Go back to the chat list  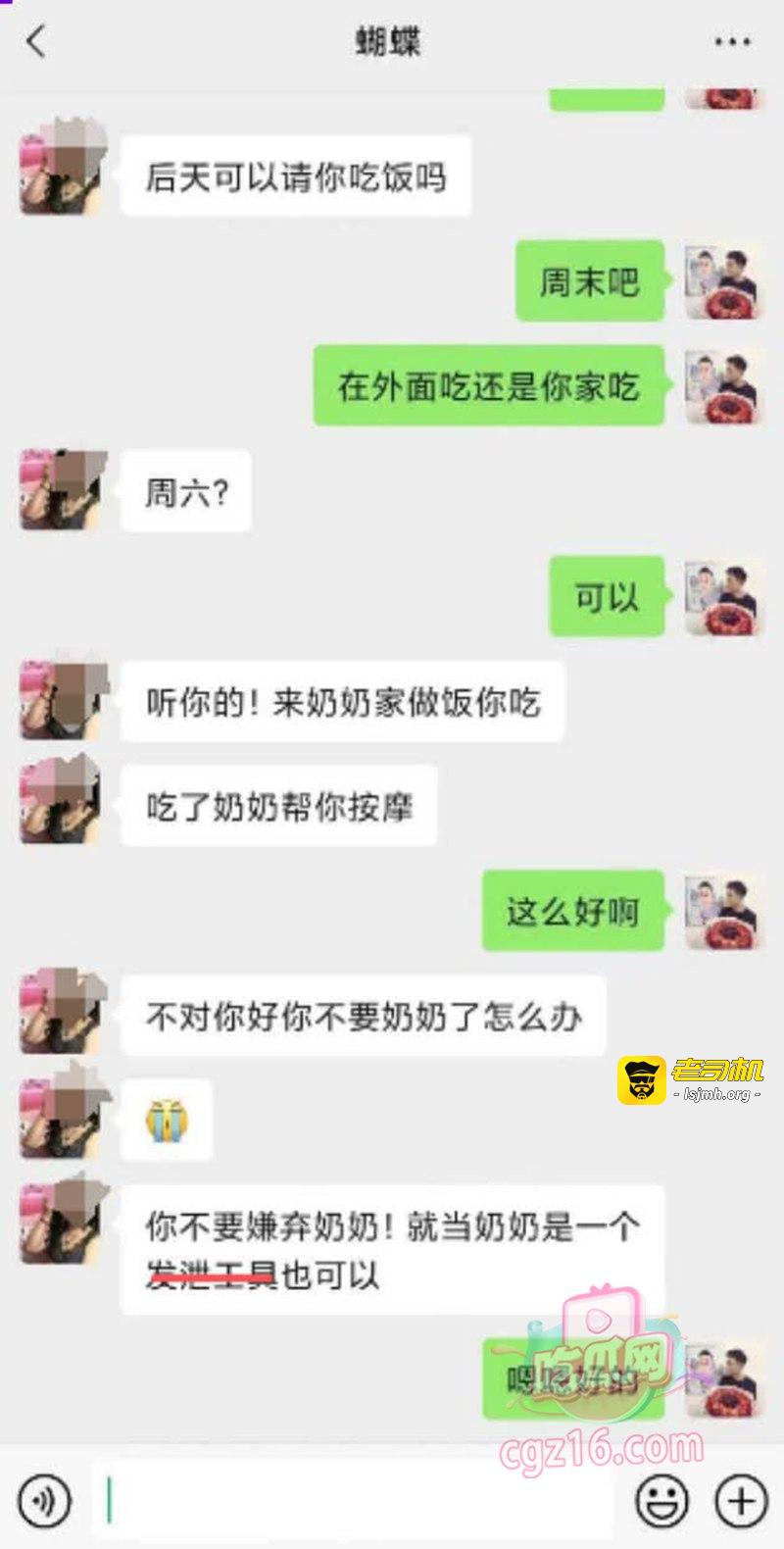[36, 42]
